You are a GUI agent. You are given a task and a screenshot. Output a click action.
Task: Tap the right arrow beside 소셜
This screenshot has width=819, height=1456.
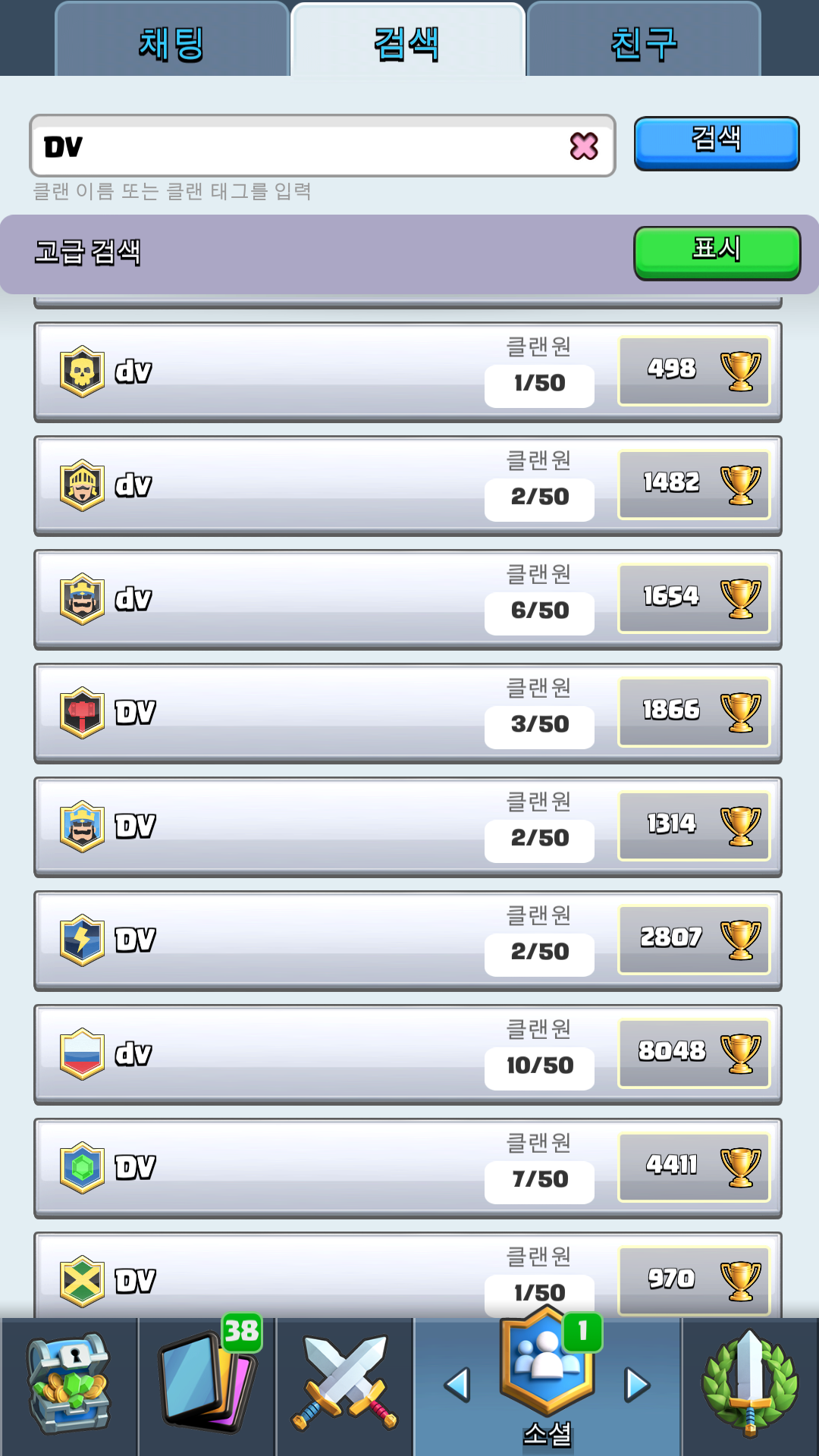coord(637,1385)
